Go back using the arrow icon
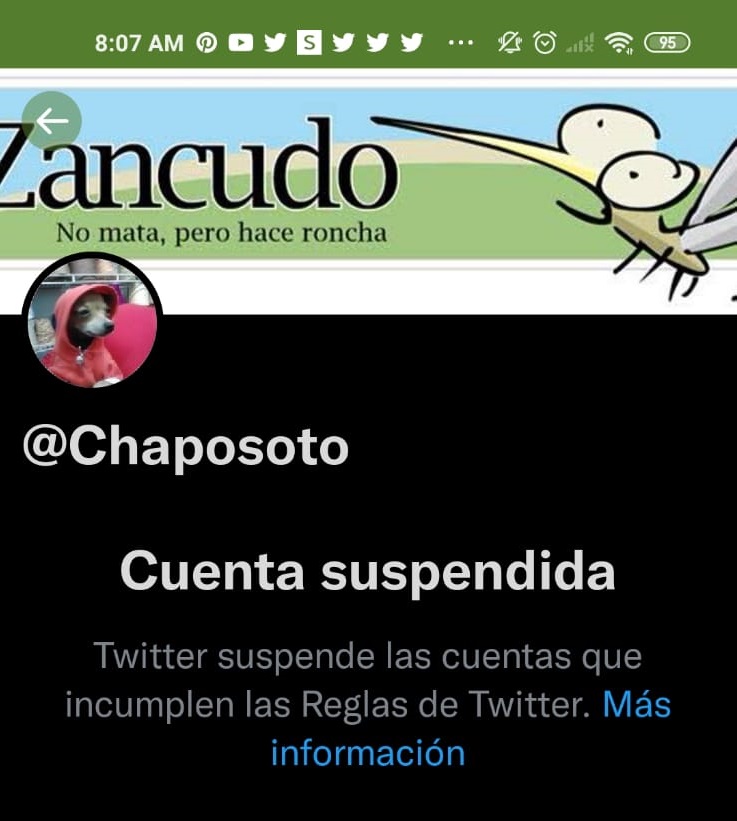Viewport: 737px width, 821px height. coord(52,121)
